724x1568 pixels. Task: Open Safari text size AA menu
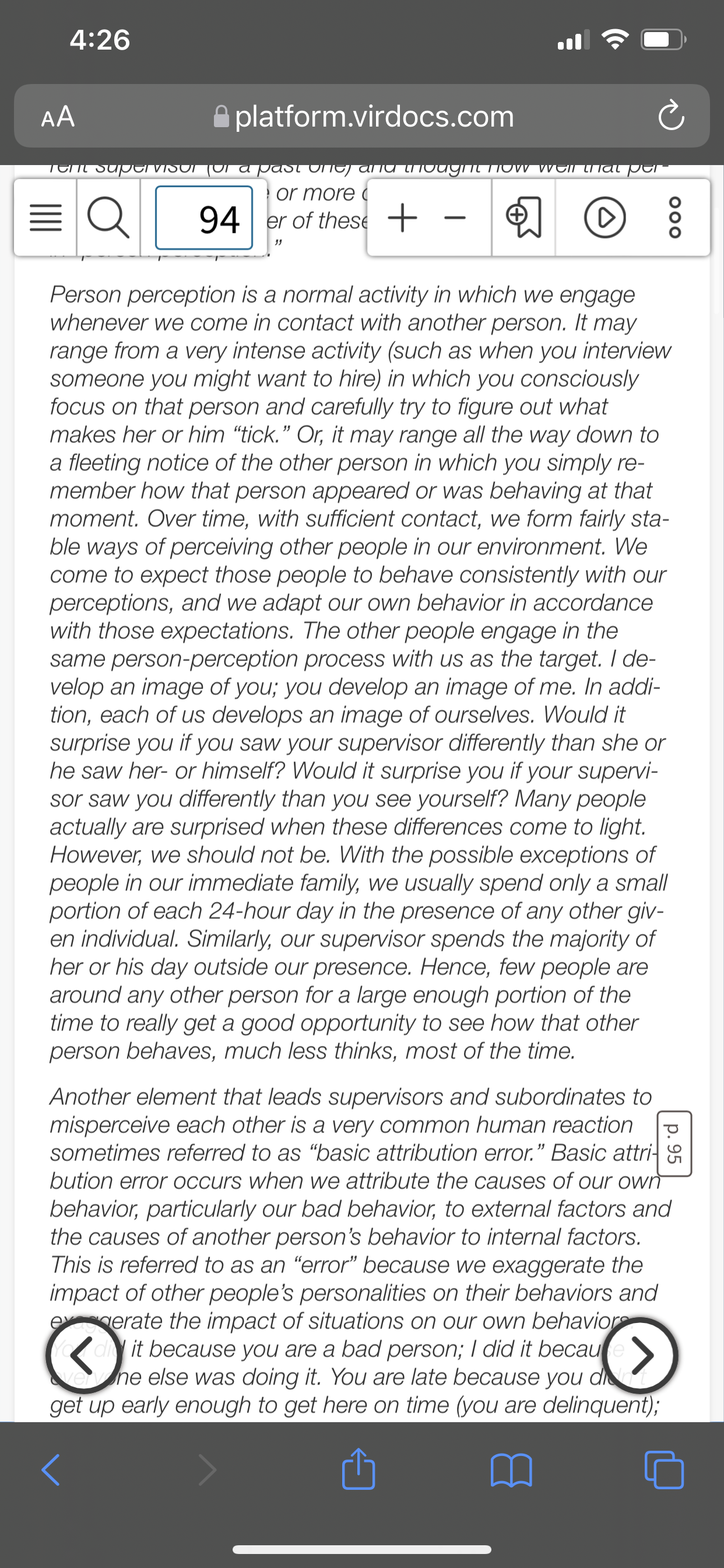pos(58,116)
